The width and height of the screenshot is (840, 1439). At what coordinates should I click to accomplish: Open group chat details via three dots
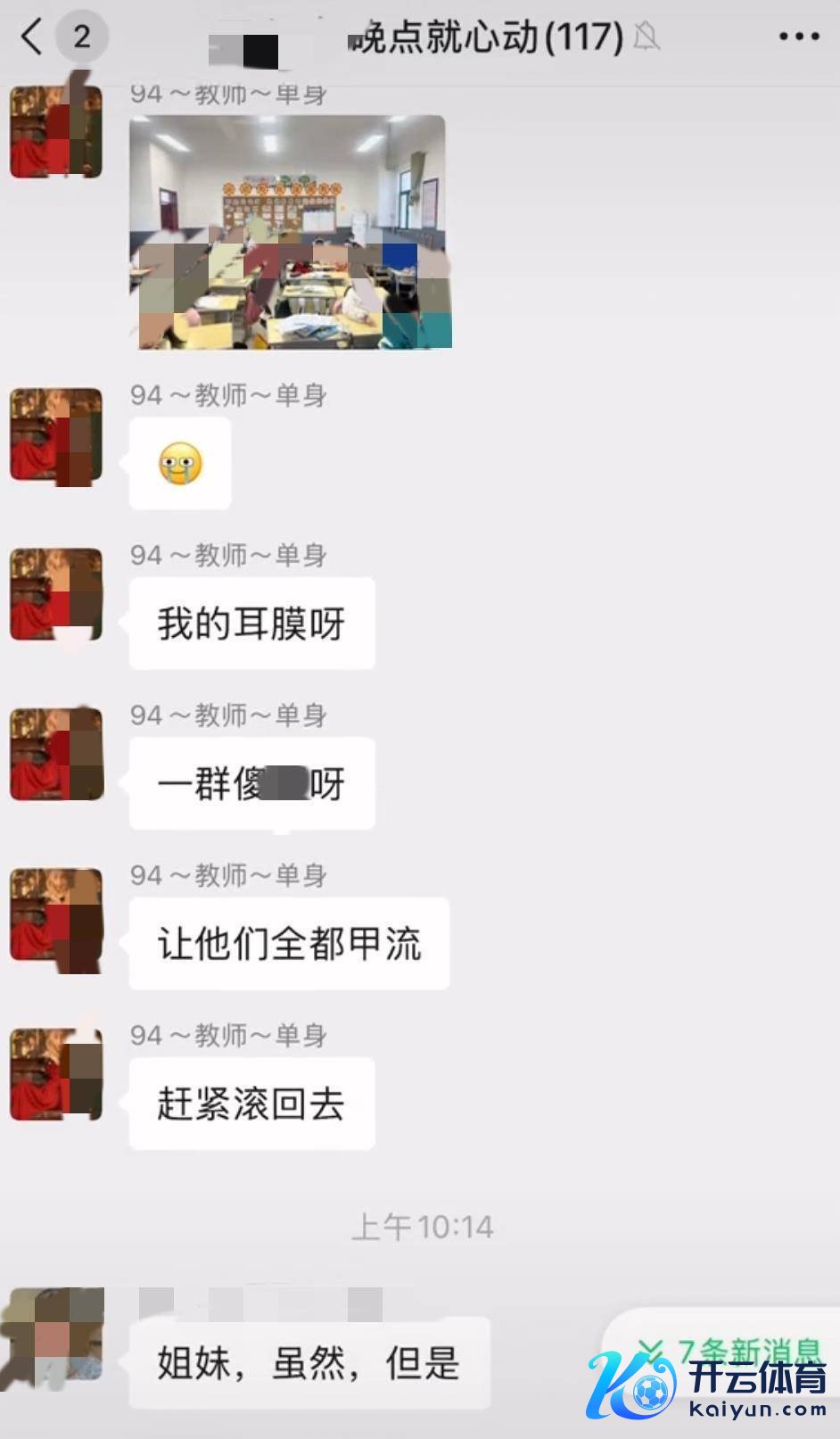798,37
